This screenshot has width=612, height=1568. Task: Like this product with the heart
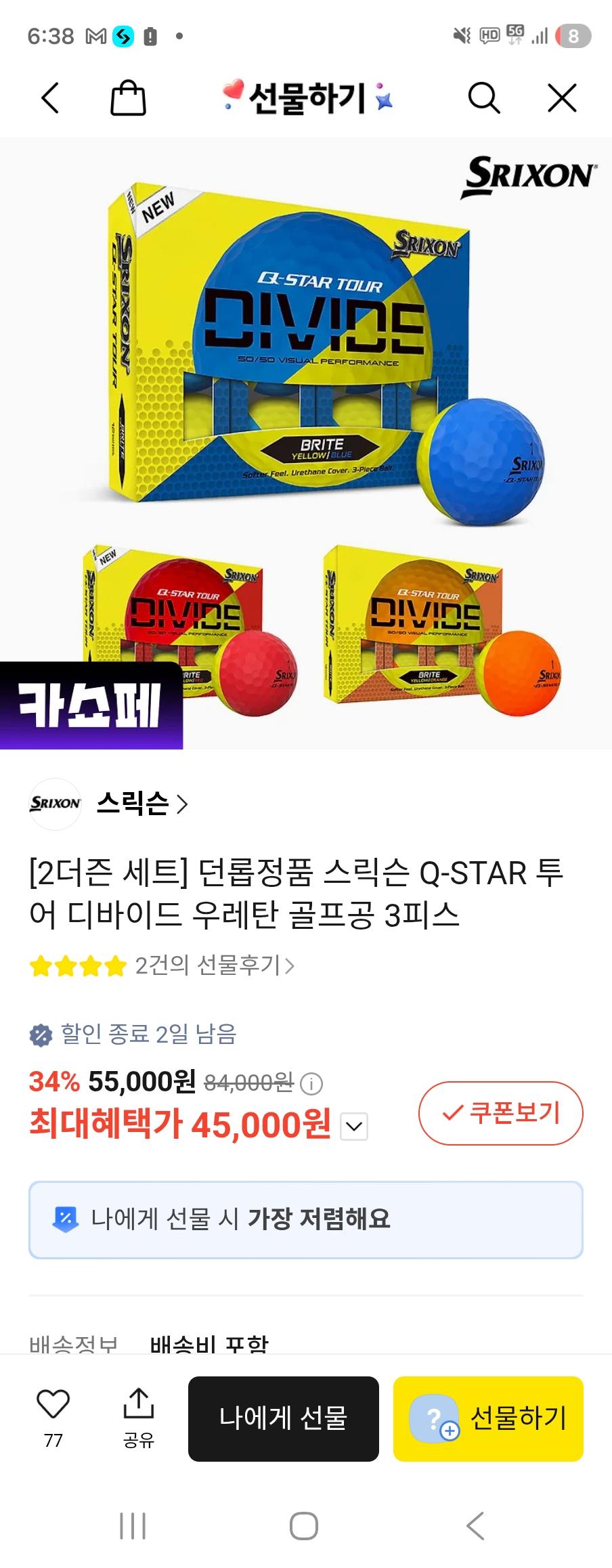[x=53, y=1403]
